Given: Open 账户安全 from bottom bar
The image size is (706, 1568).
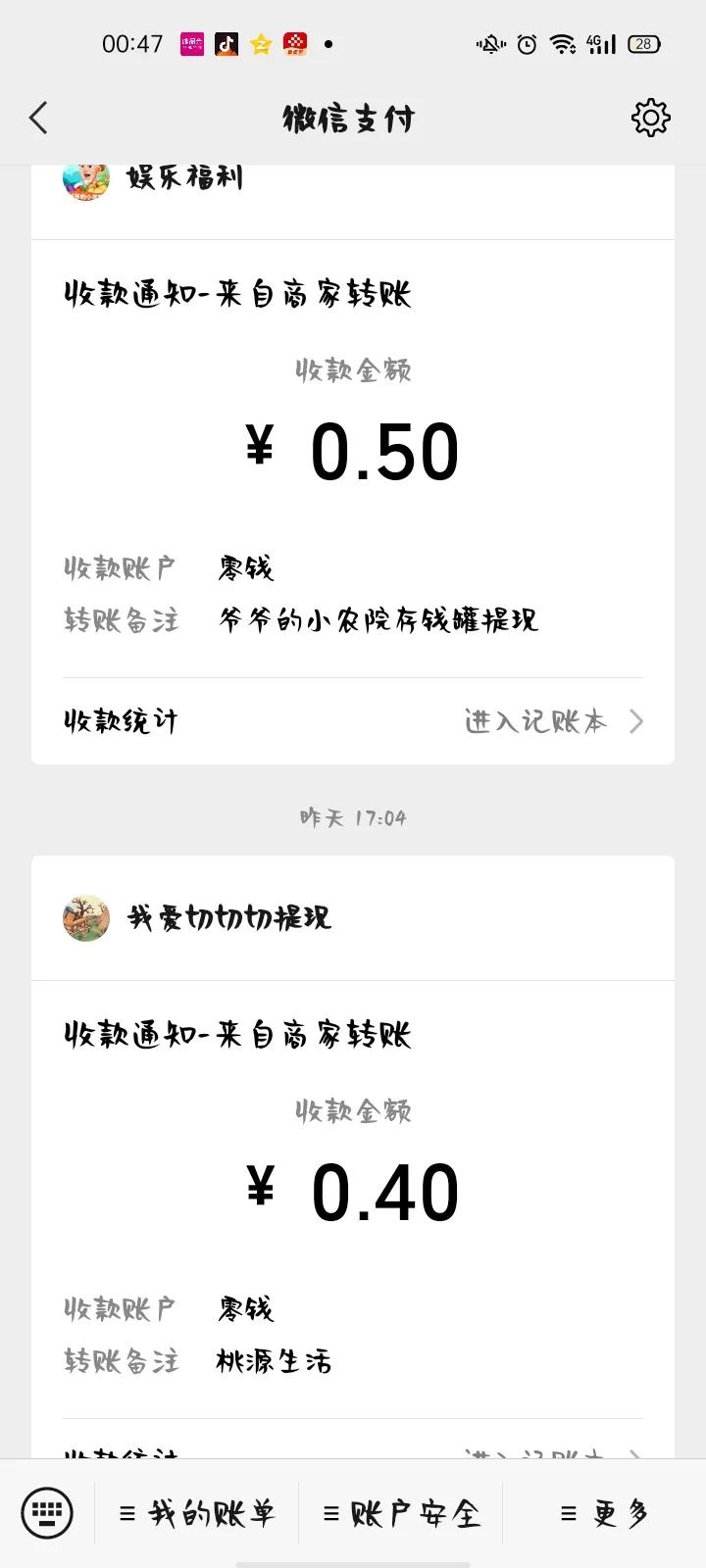Looking at the screenshot, I should click(402, 1513).
